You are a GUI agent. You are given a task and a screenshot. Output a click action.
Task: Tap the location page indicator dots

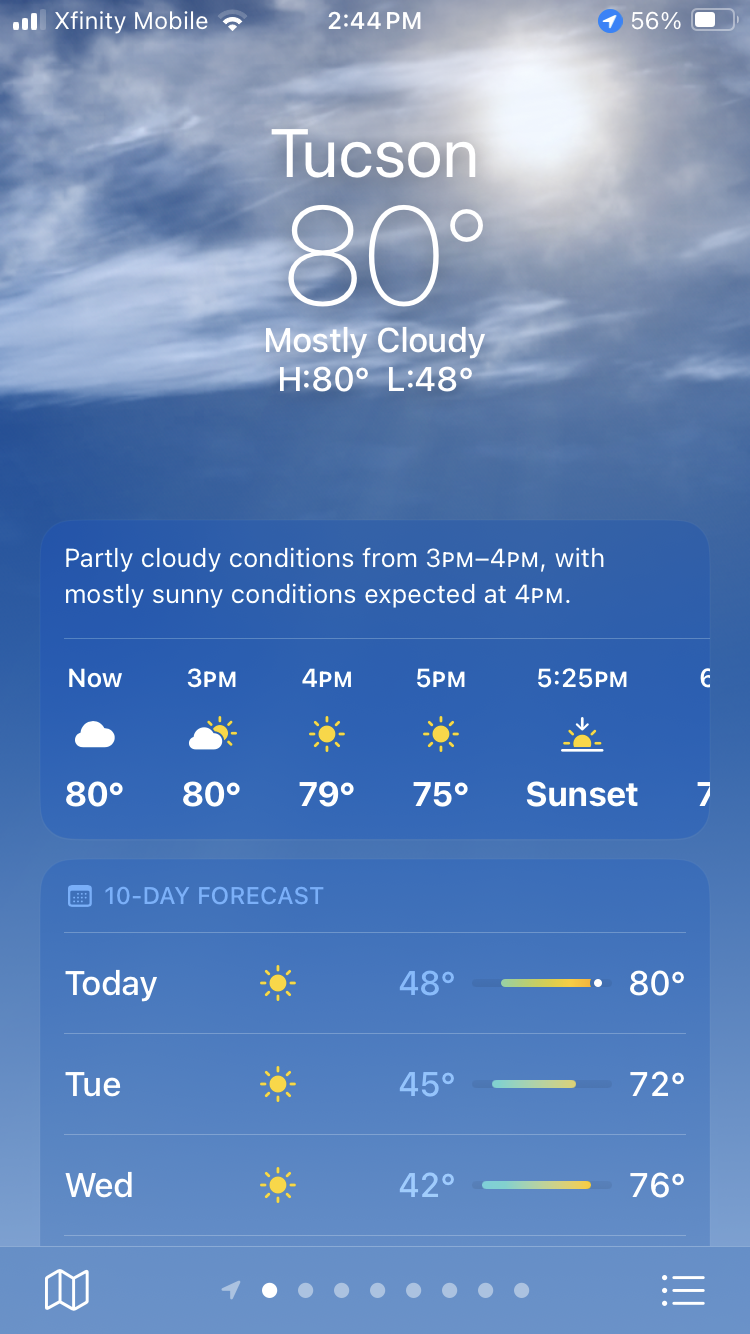[x=375, y=1290]
